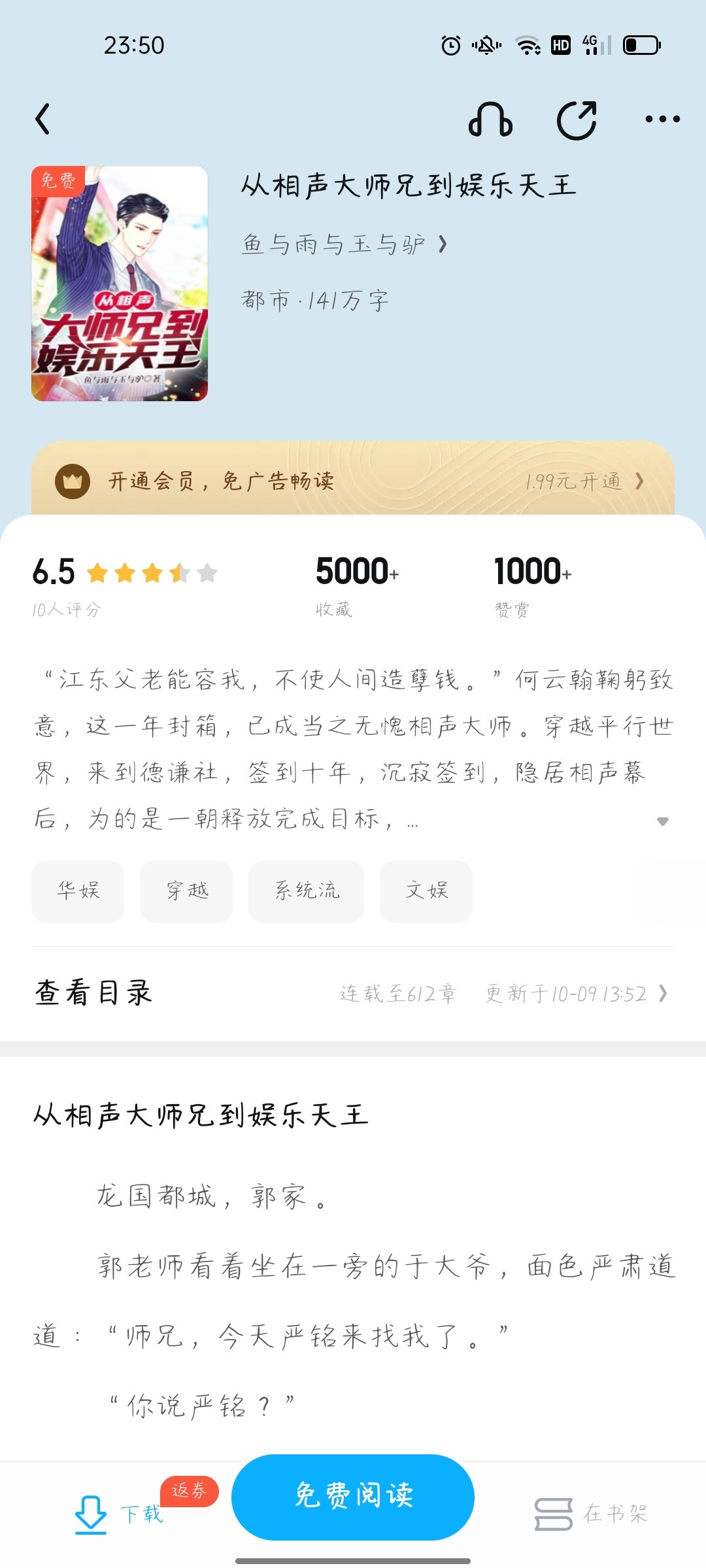706x1568 pixels.
Task: Select the 文娱 tag
Action: tap(426, 891)
